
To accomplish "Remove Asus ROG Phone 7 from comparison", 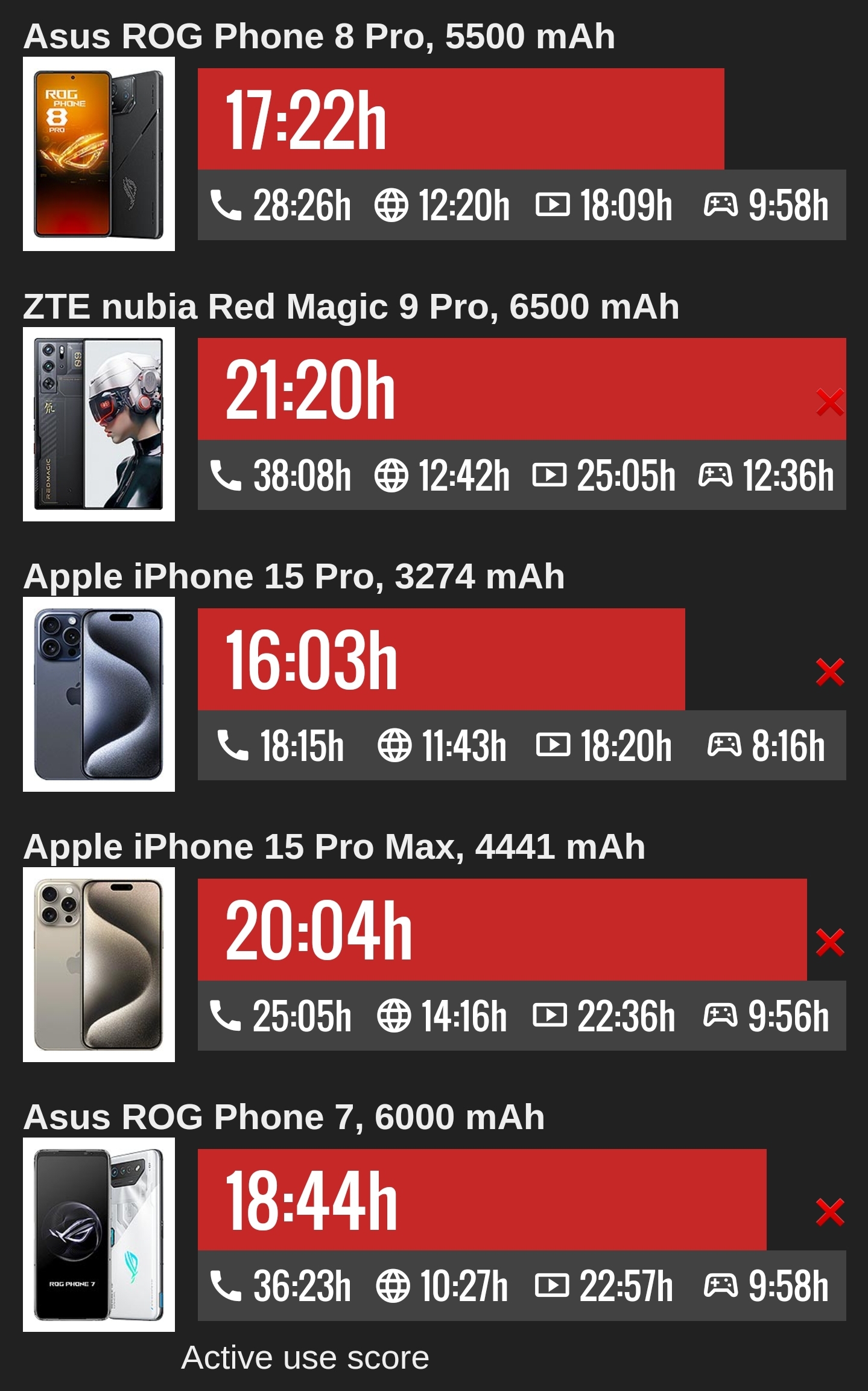I will [830, 1212].
